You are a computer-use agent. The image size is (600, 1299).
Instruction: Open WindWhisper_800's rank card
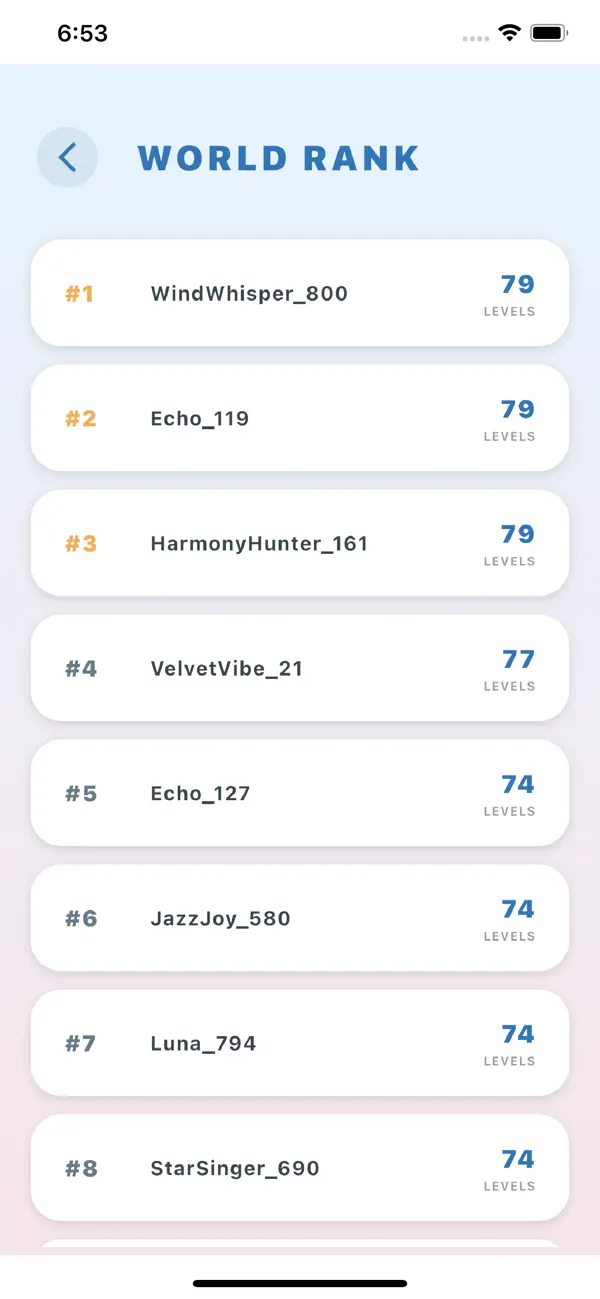[300, 293]
